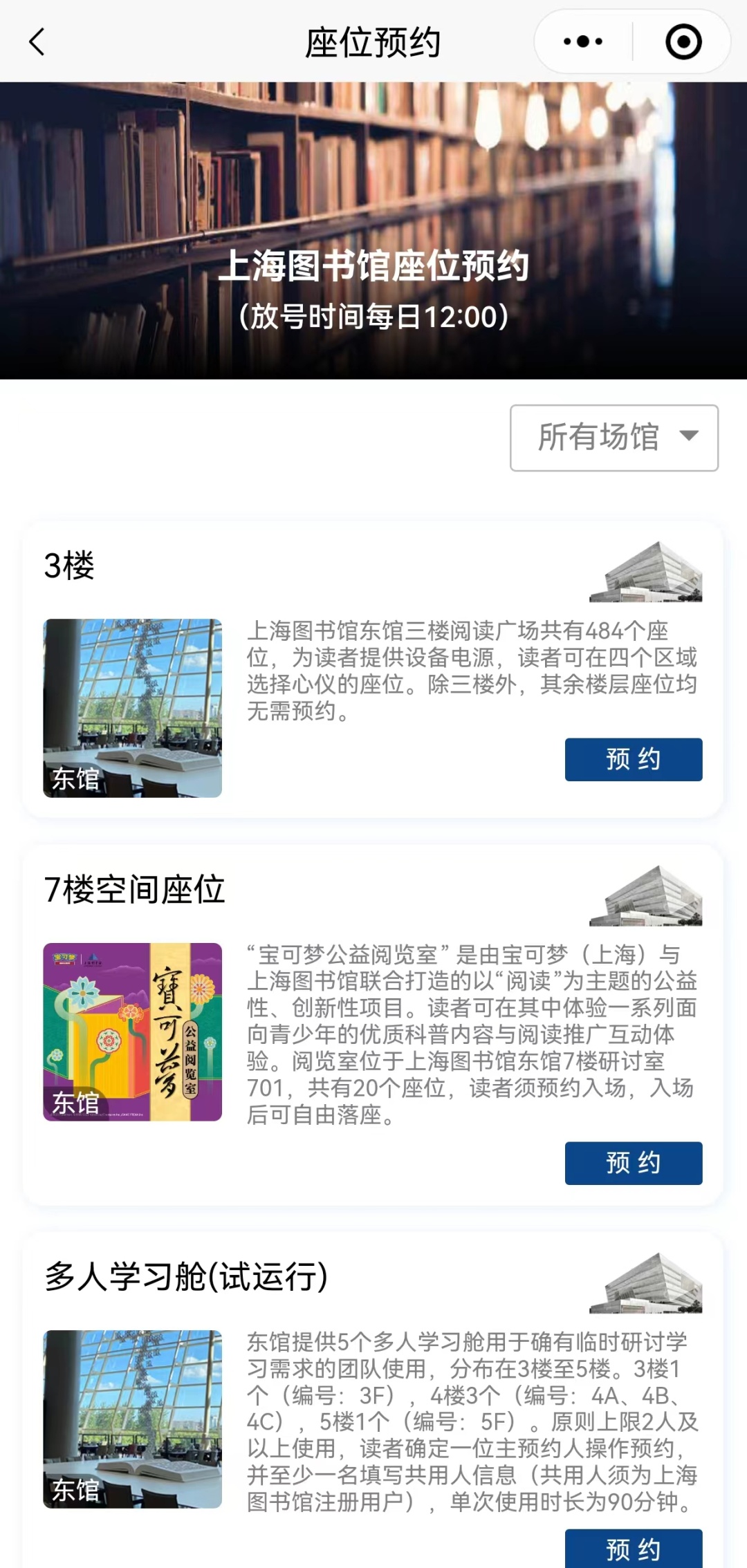The image size is (747, 1568).
Task: Open the 3楼 card photo
Action: coord(133,708)
